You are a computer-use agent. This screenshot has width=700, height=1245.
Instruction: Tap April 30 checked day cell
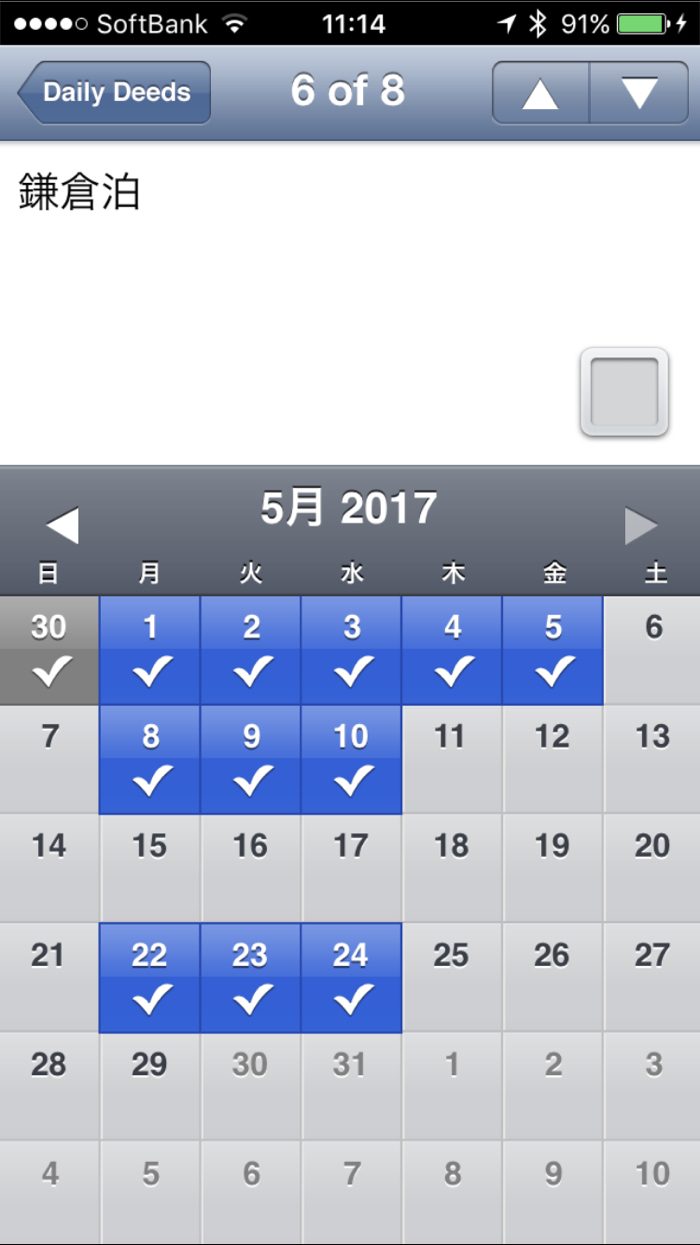click(x=49, y=650)
